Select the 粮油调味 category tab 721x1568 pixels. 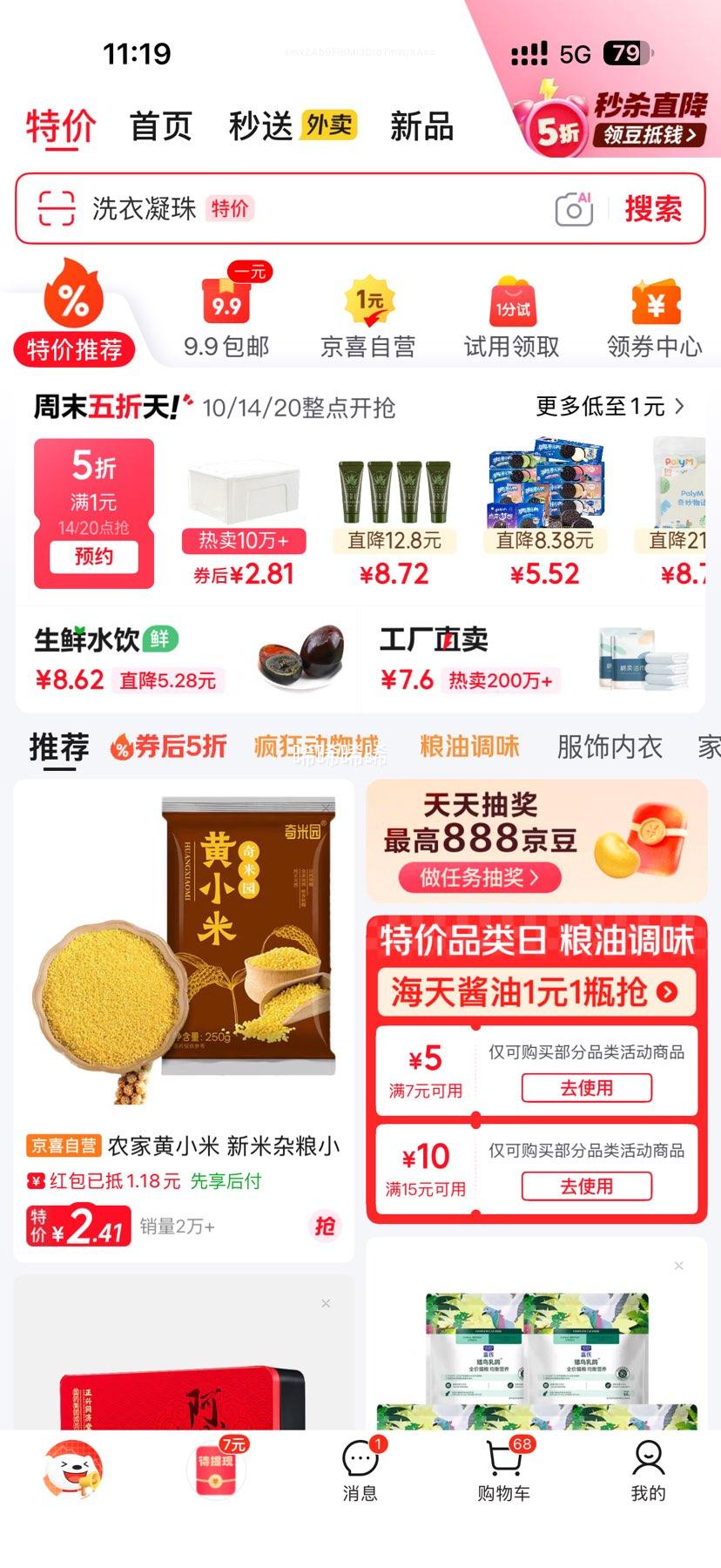[x=471, y=747]
